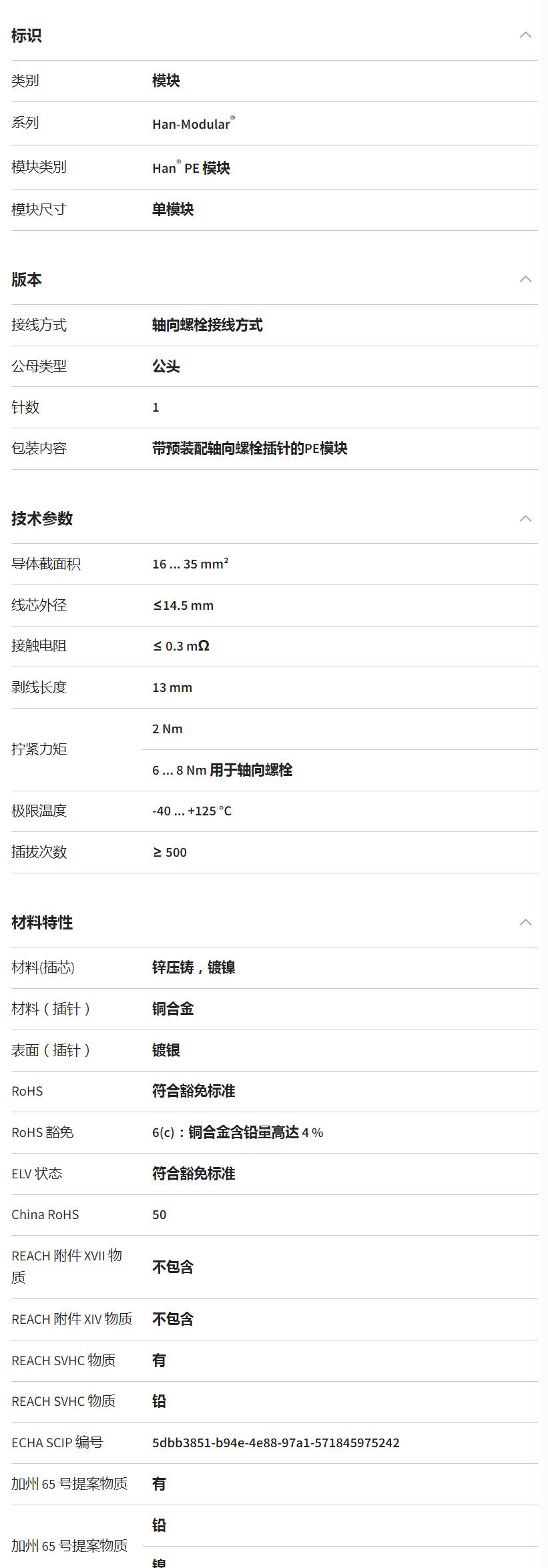Collapse the 技术参数 section chevron

pyautogui.click(x=526, y=517)
